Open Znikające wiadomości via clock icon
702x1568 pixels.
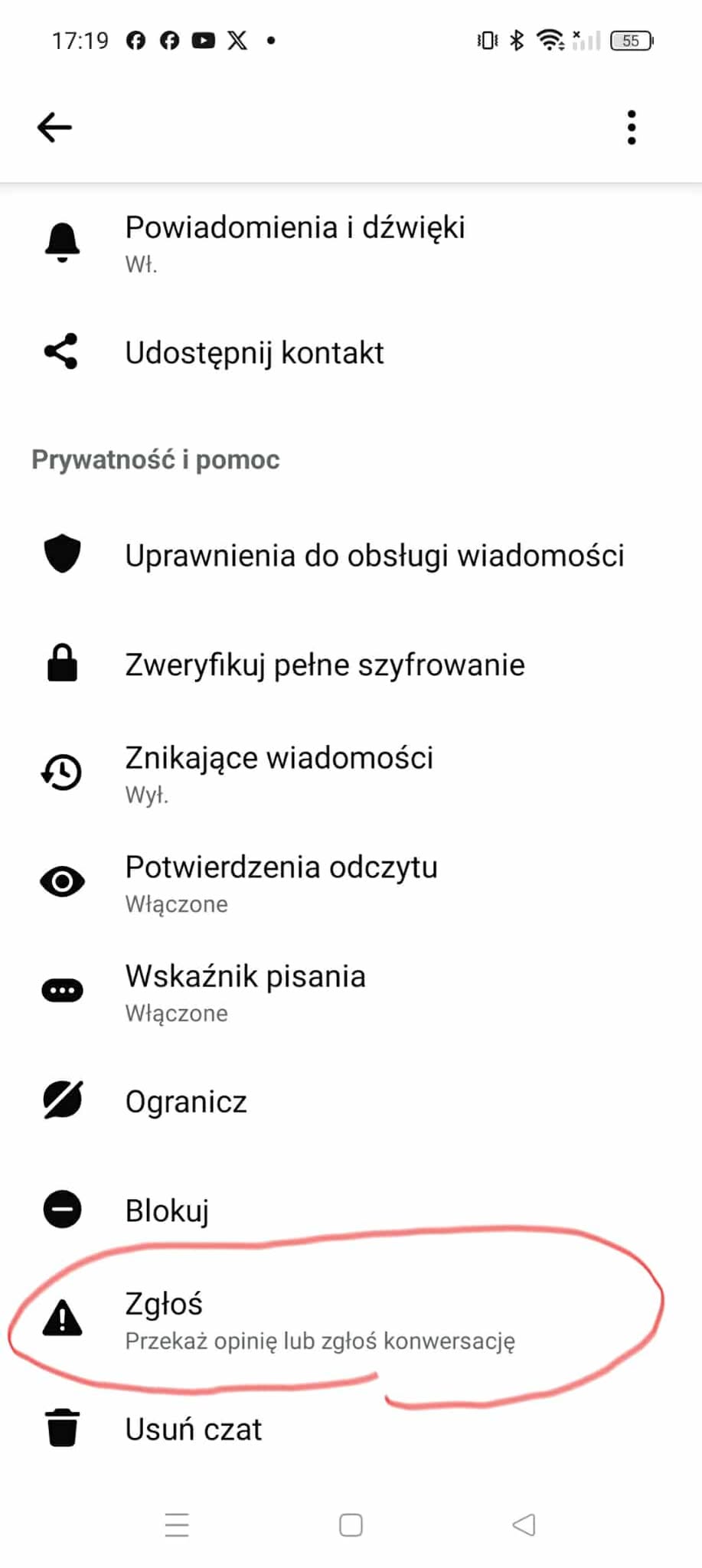[x=61, y=772]
